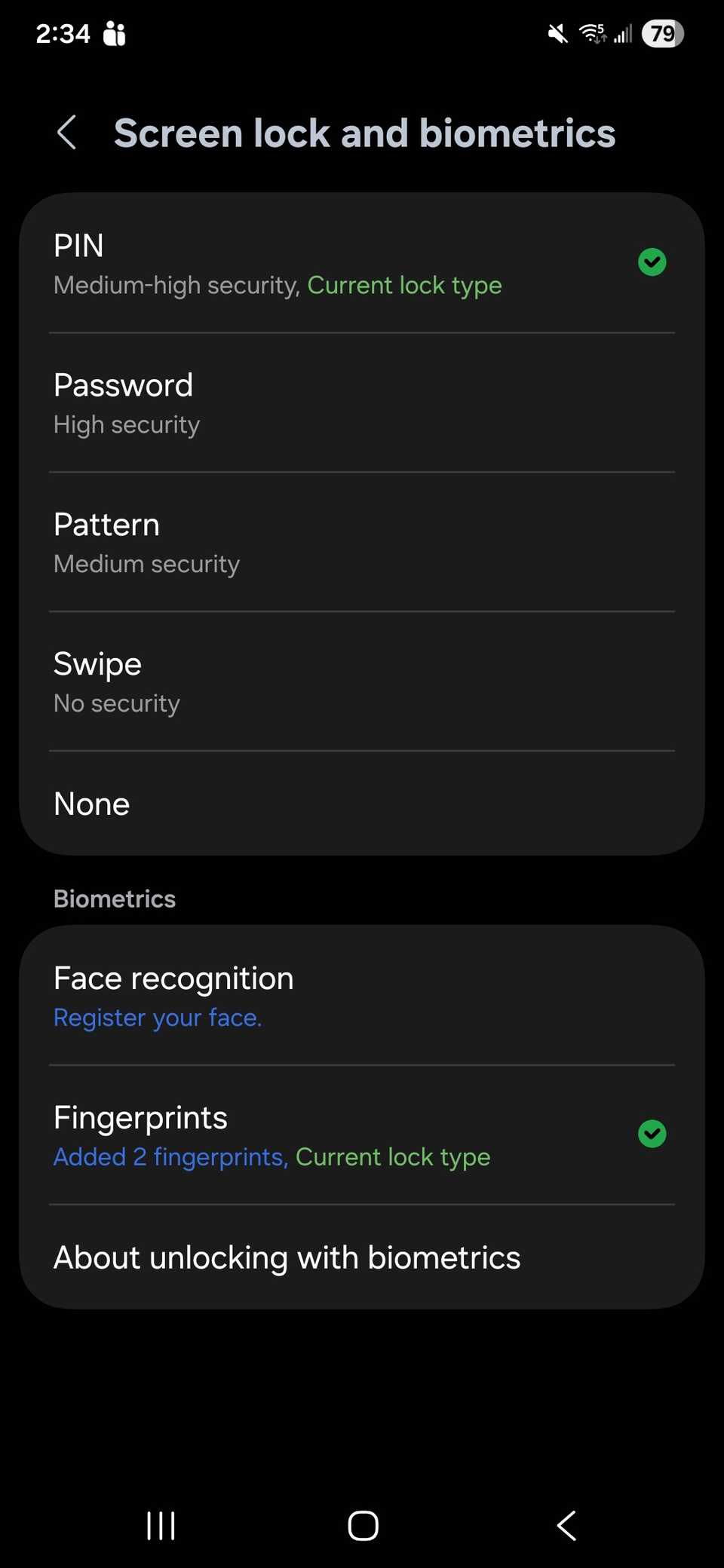
Task: Tap the green checkmark next to PIN
Action: tap(652, 262)
